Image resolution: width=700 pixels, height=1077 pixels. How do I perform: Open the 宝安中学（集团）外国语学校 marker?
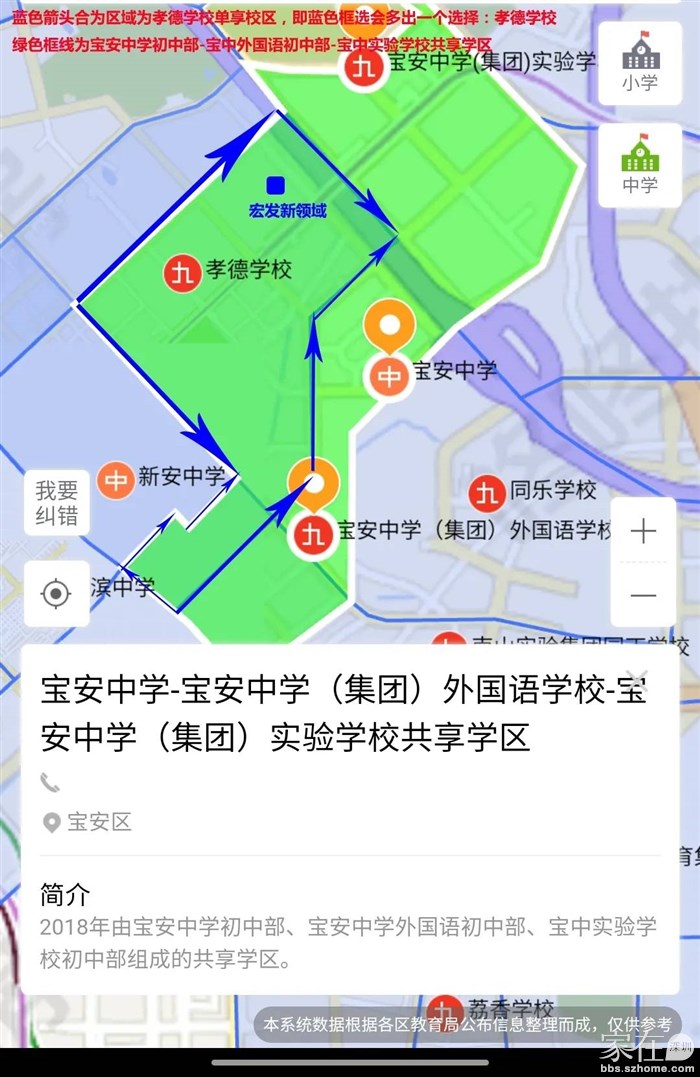coord(313,532)
